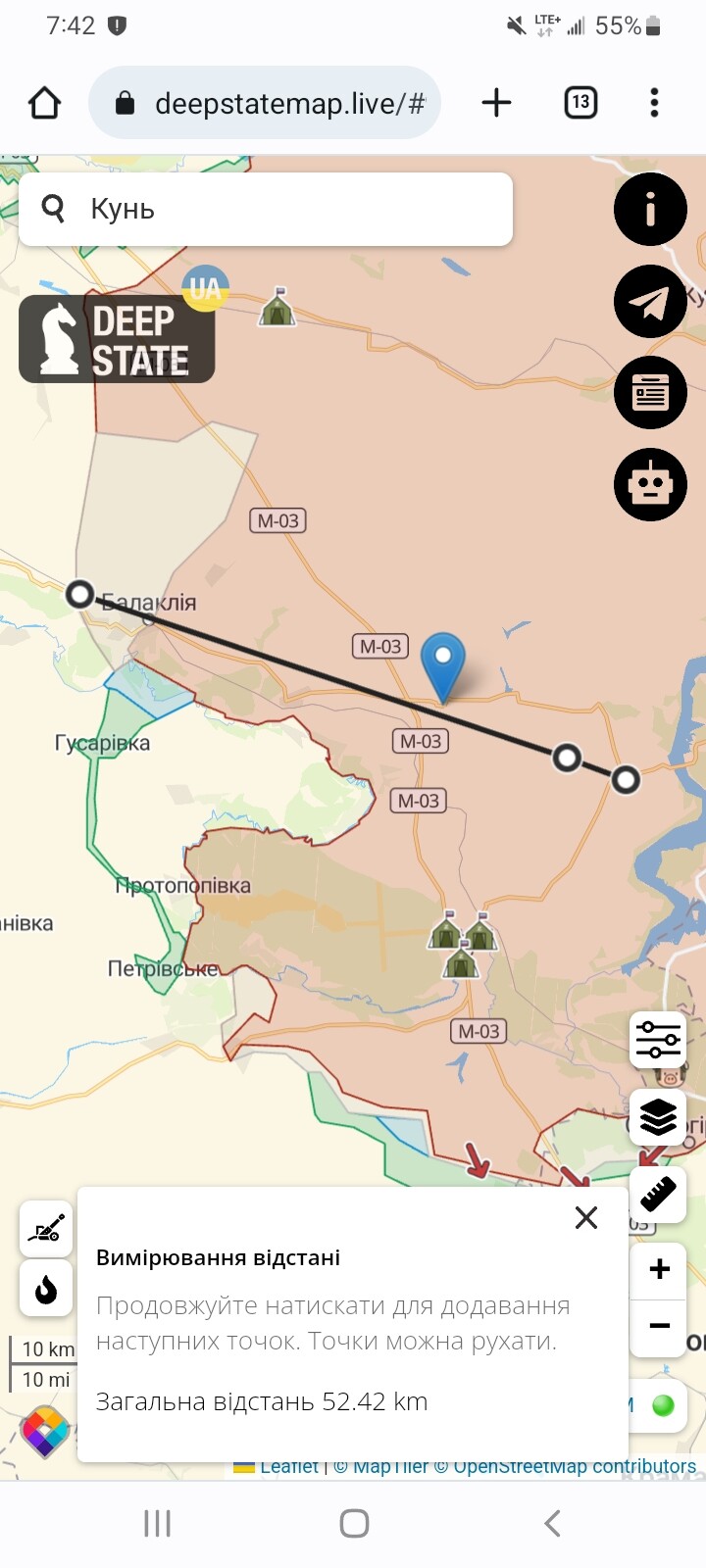This screenshot has height=1568, width=706.
Task: Open the news feed icon
Action: click(650, 392)
